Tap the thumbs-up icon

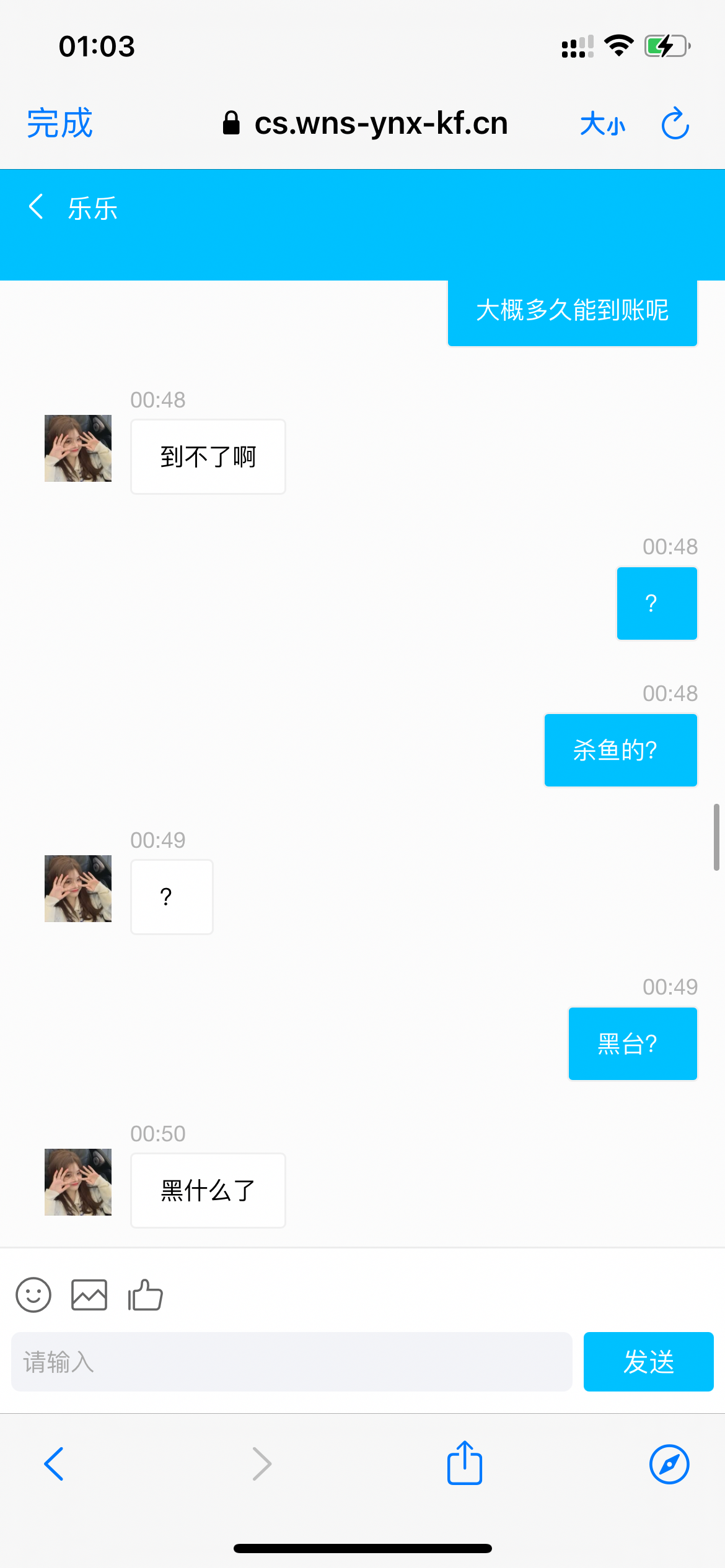[144, 1294]
